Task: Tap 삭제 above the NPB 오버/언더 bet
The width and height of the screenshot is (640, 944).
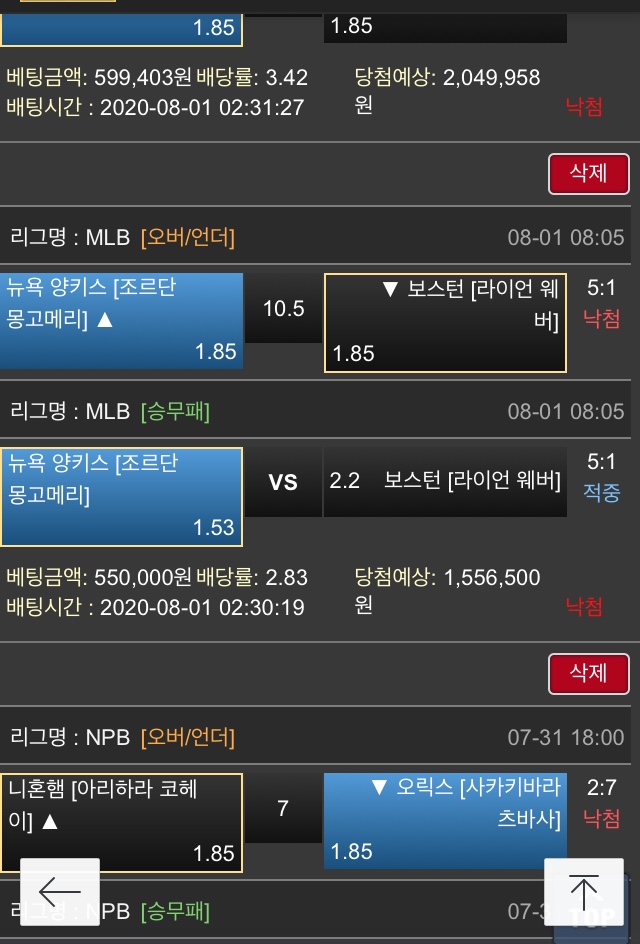Action: tap(588, 673)
